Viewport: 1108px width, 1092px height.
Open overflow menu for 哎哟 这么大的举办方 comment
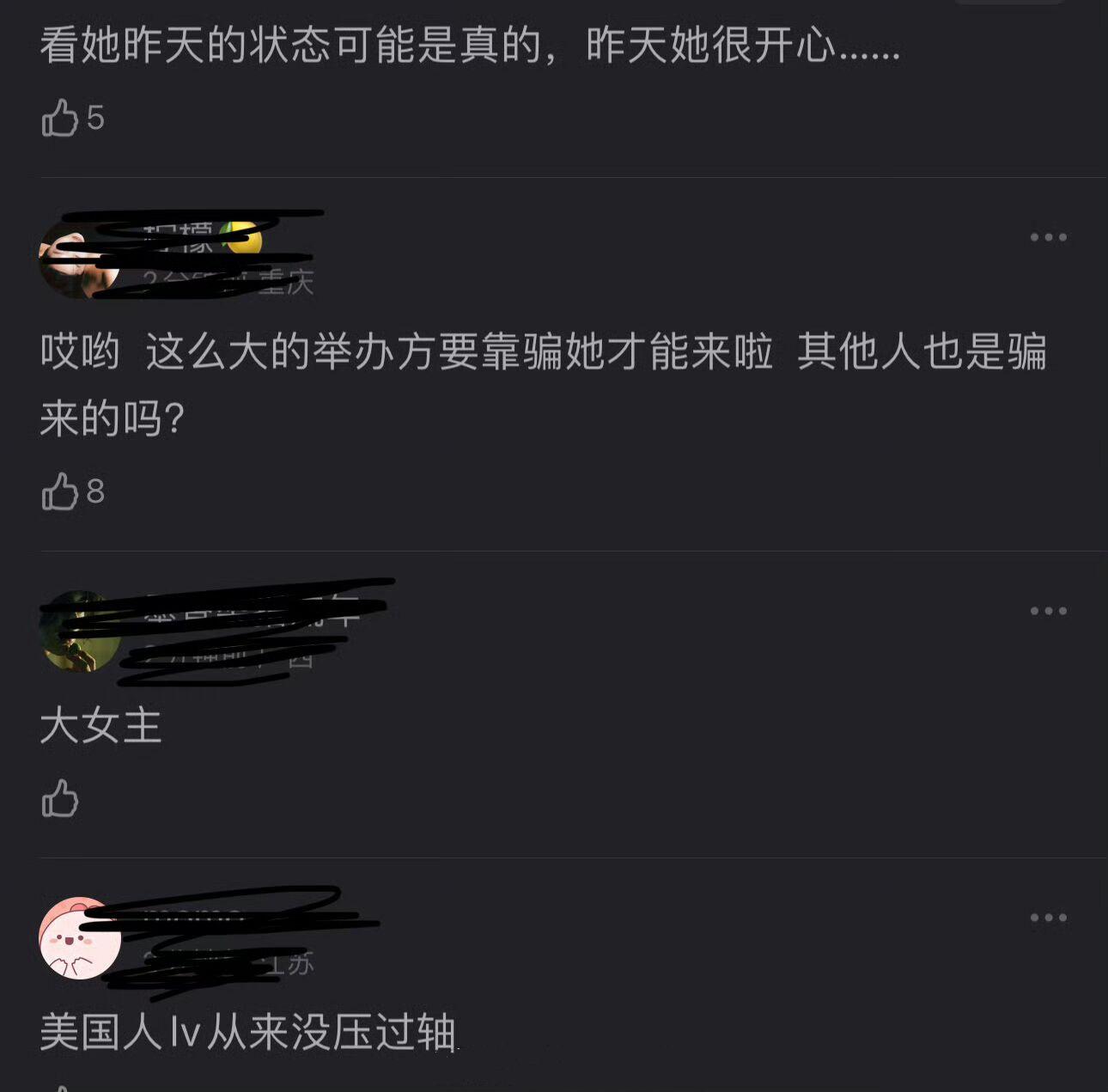pos(1048,237)
